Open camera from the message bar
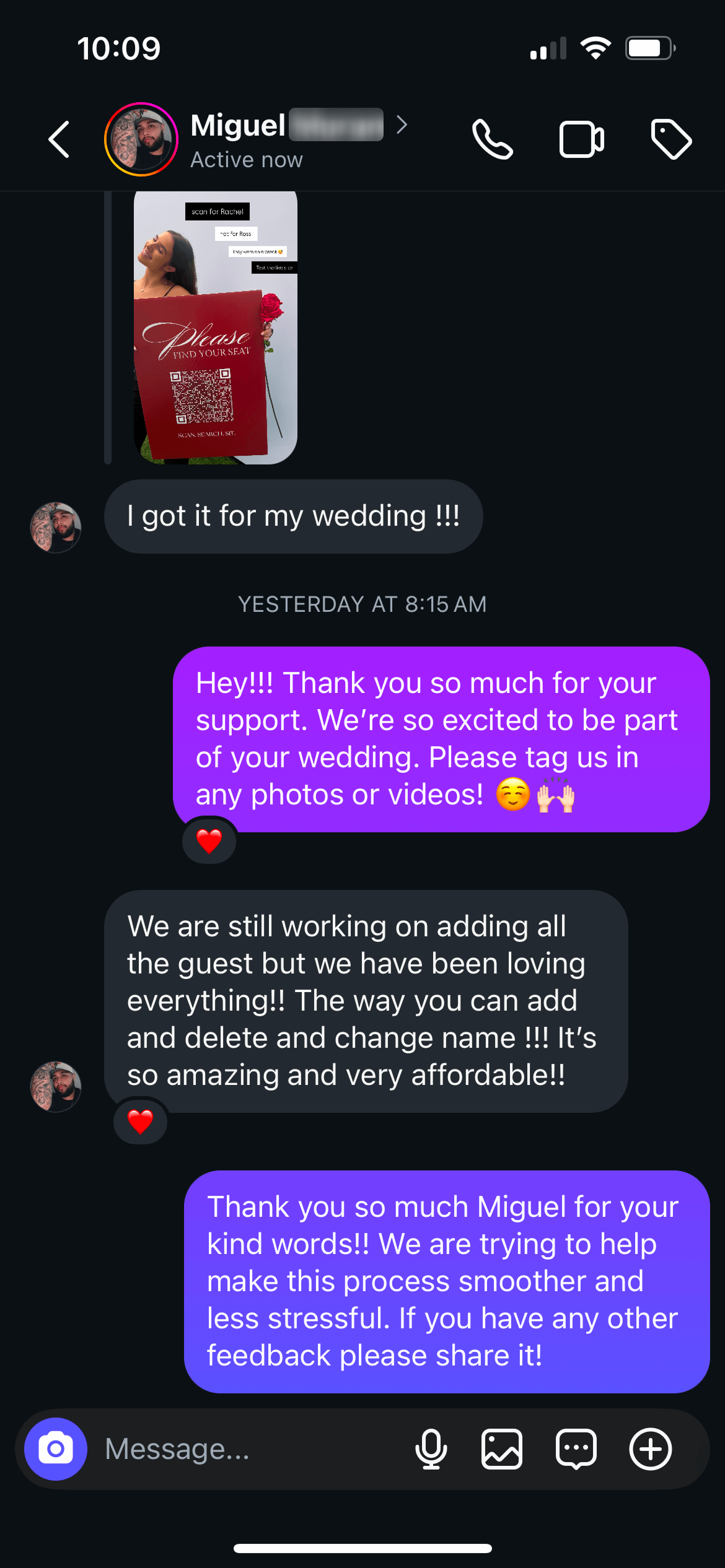725x1568 pixels. tap(56, 1449)
